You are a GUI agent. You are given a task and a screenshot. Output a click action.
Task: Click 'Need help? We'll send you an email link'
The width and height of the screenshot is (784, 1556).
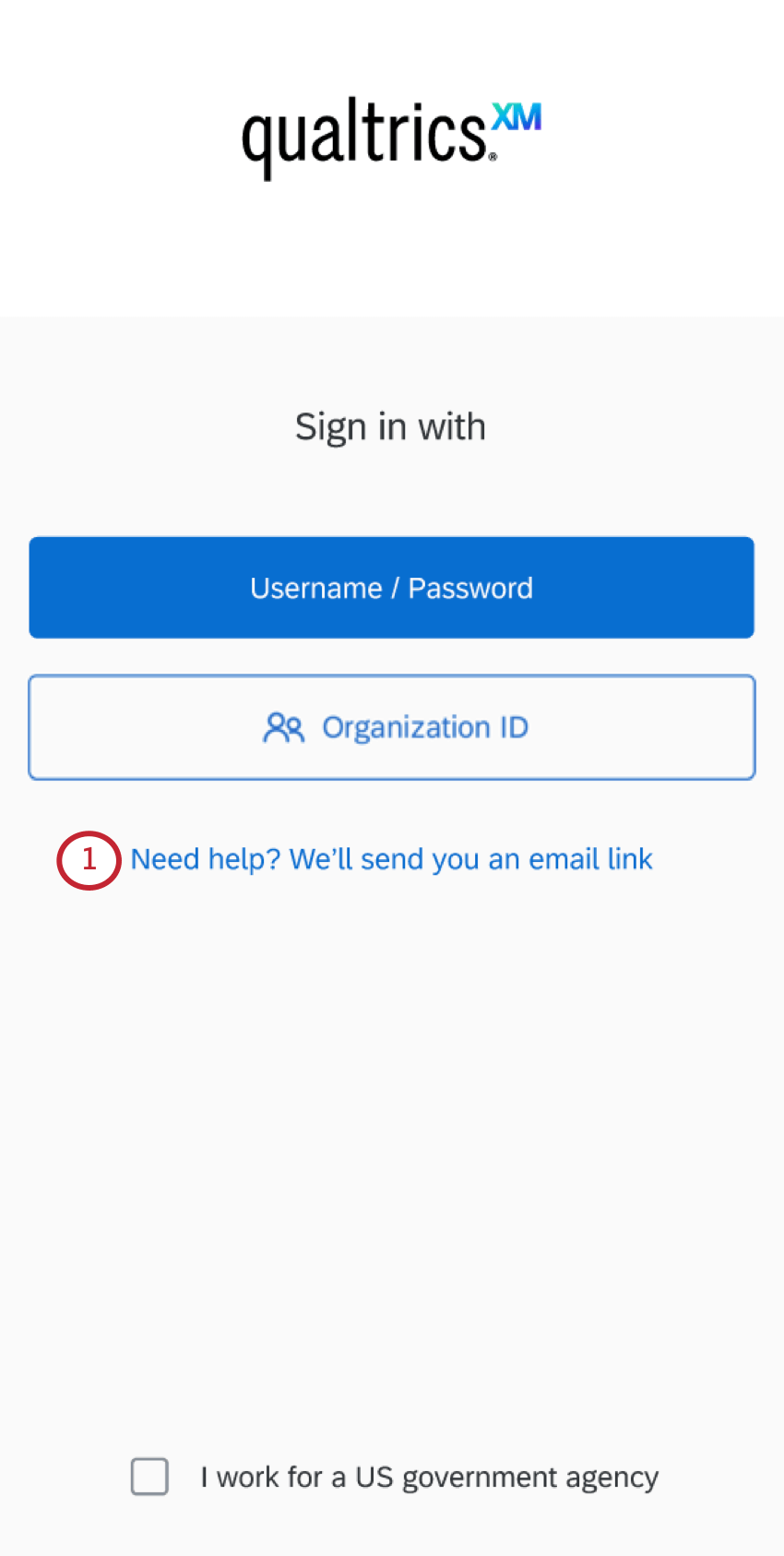point(391,858)
